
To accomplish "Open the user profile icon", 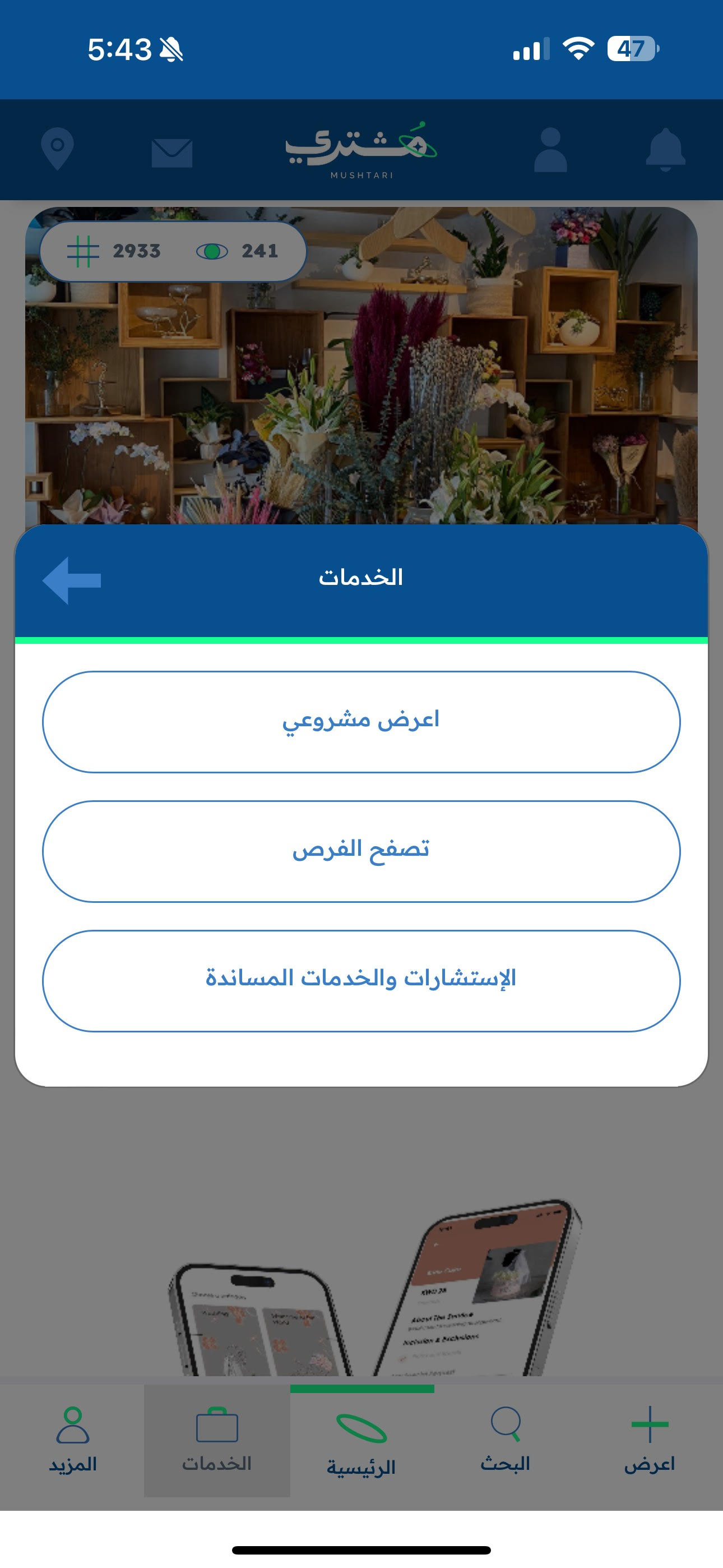I will tap(550, 150).
